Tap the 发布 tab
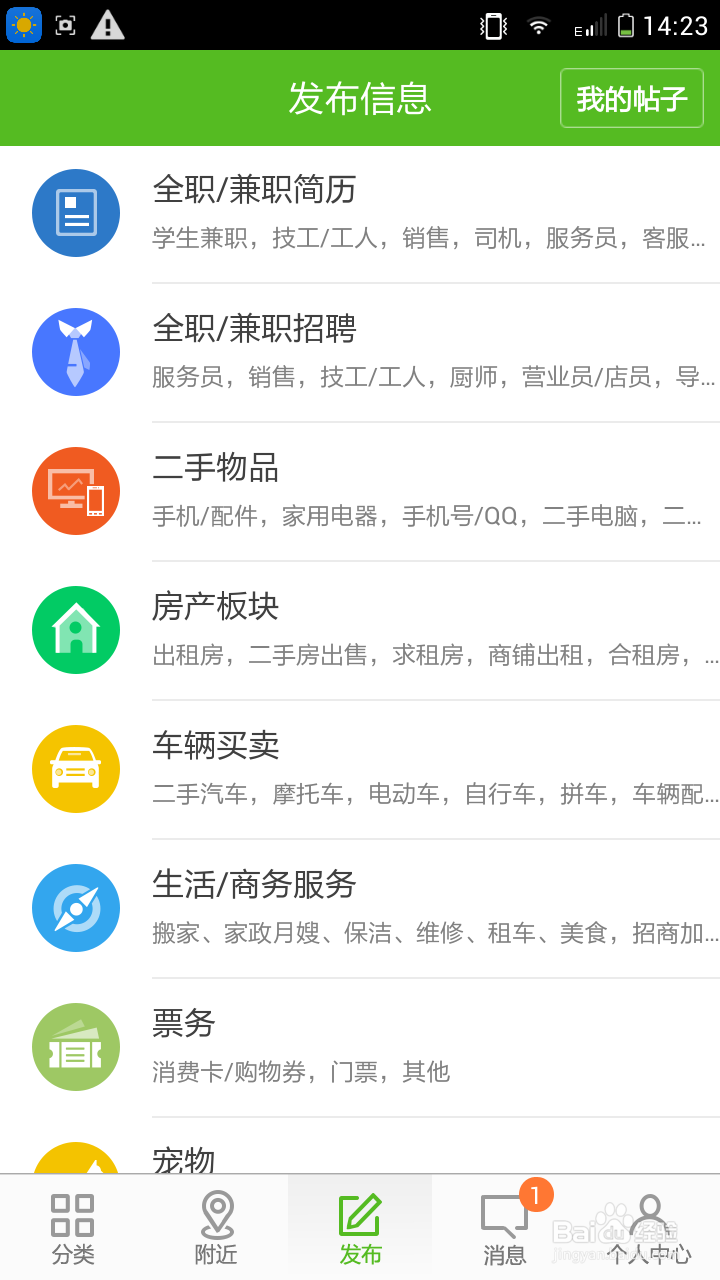The width and height of the screenshot is (720, 1280). 360,1228
